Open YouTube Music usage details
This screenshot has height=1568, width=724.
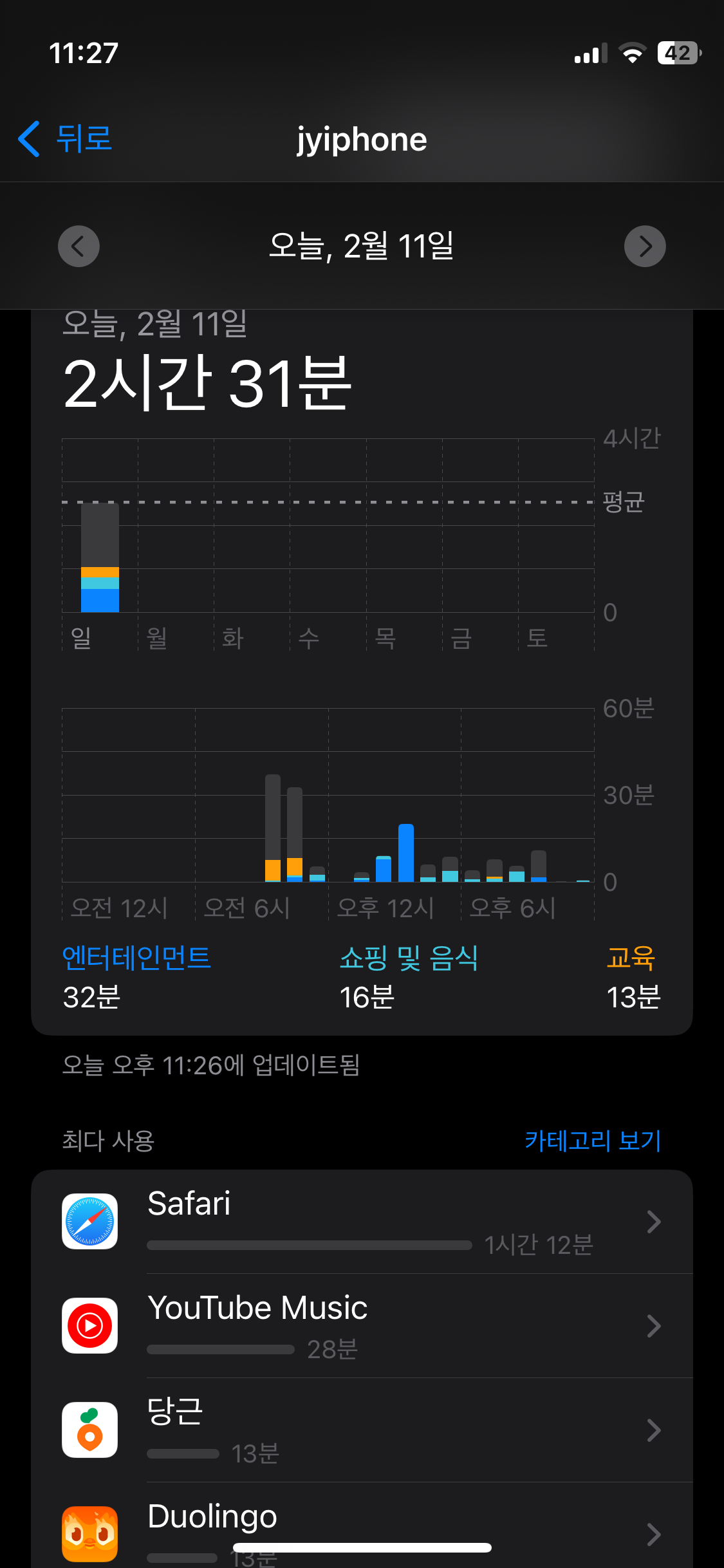pos(362,1326)
